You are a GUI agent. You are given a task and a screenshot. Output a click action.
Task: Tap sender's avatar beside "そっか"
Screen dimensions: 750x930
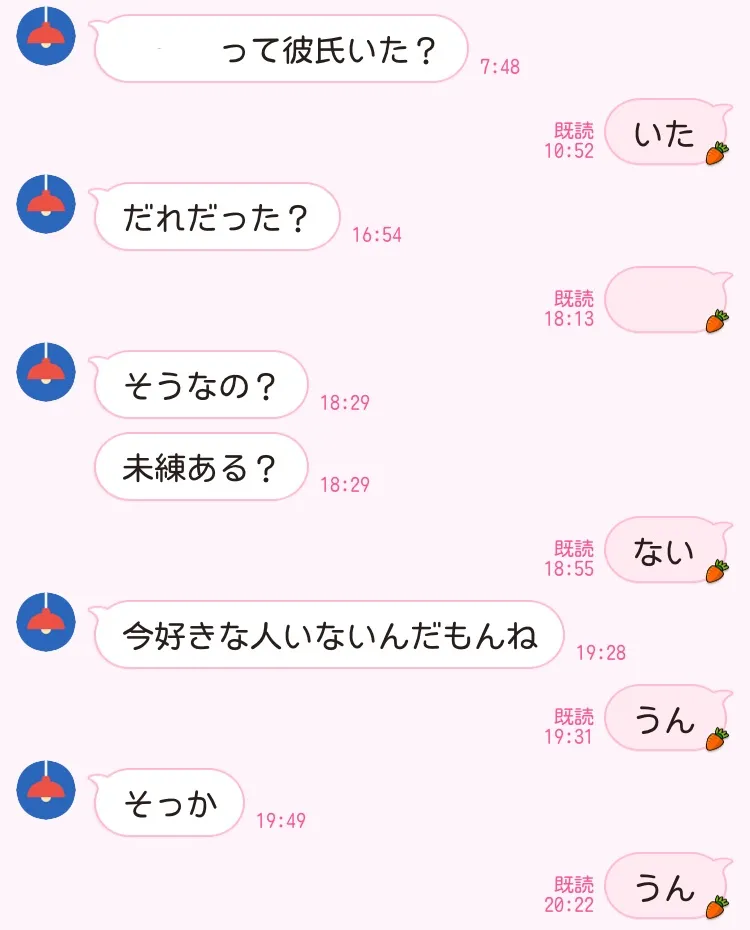point(43,789)
